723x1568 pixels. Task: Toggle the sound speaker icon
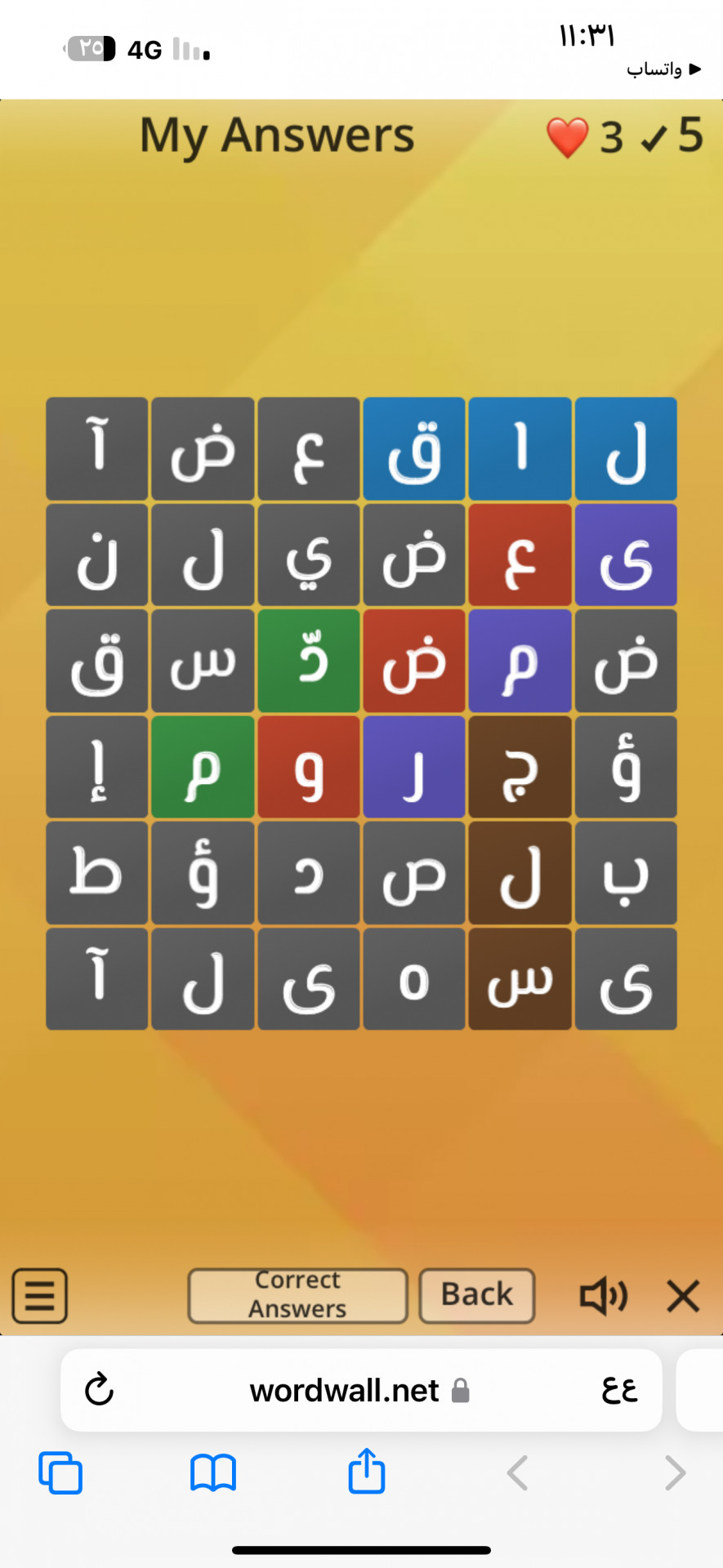tap(603, 1296)
